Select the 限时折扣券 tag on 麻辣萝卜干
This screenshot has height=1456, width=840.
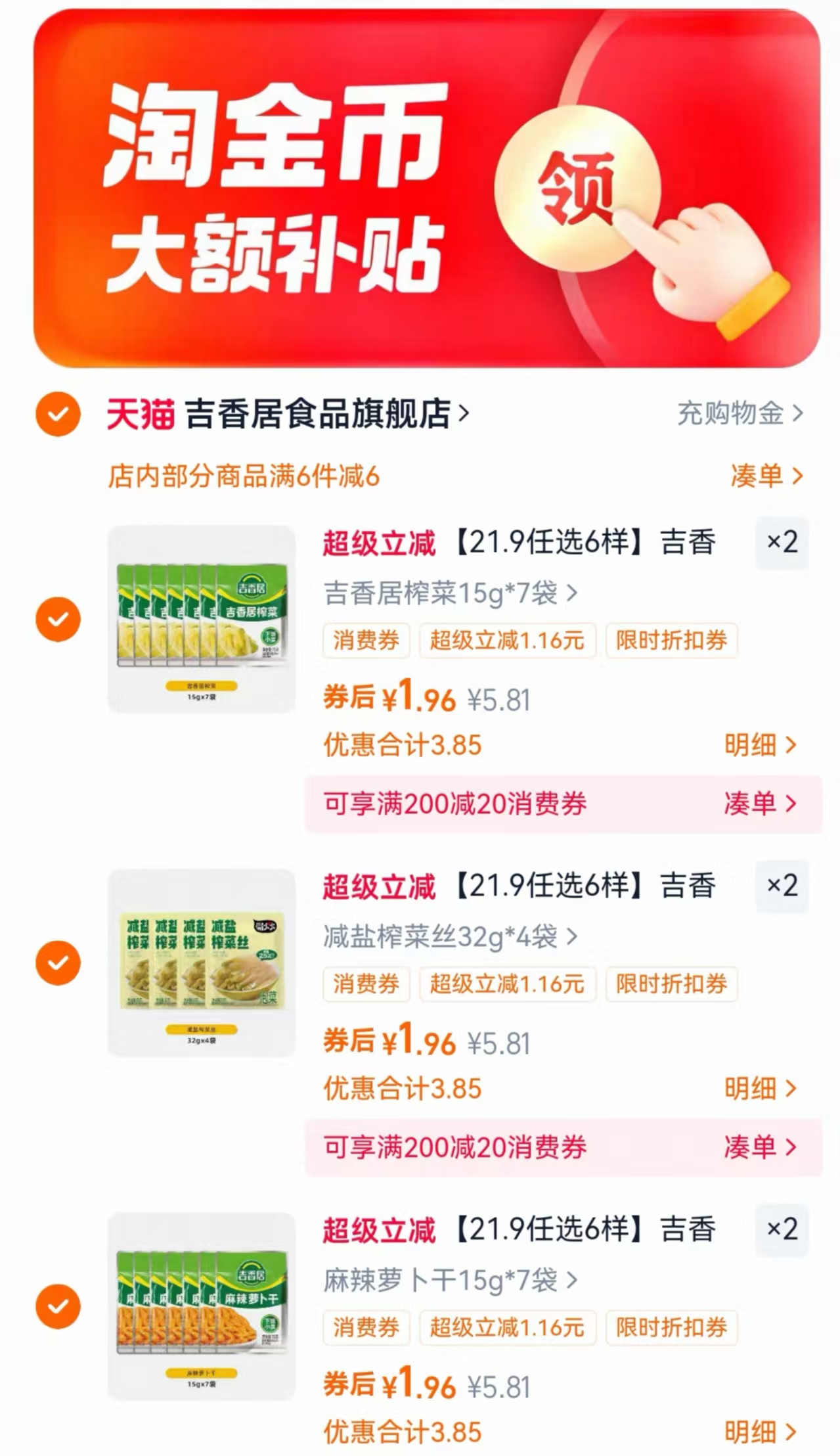pyautogui.click(x=671, y=1329)
